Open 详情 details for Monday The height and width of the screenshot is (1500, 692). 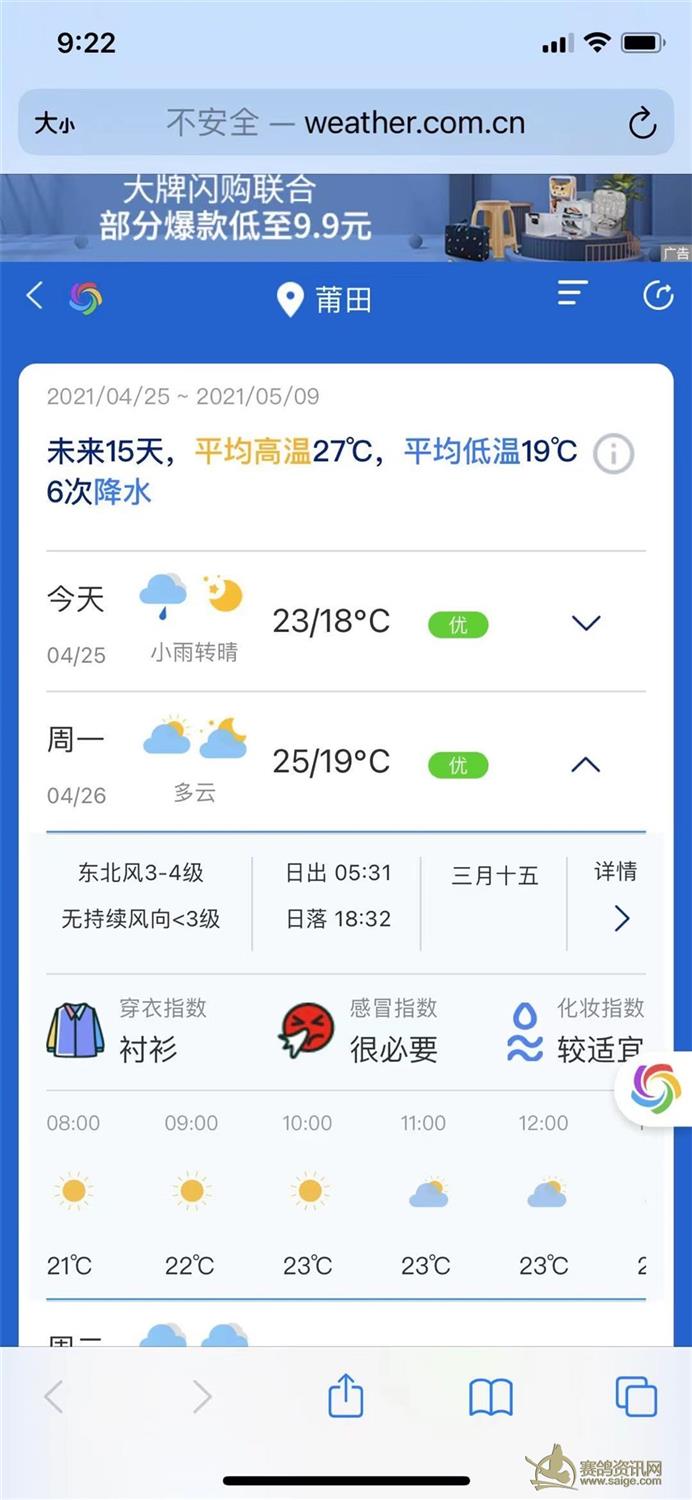[617, 895]
